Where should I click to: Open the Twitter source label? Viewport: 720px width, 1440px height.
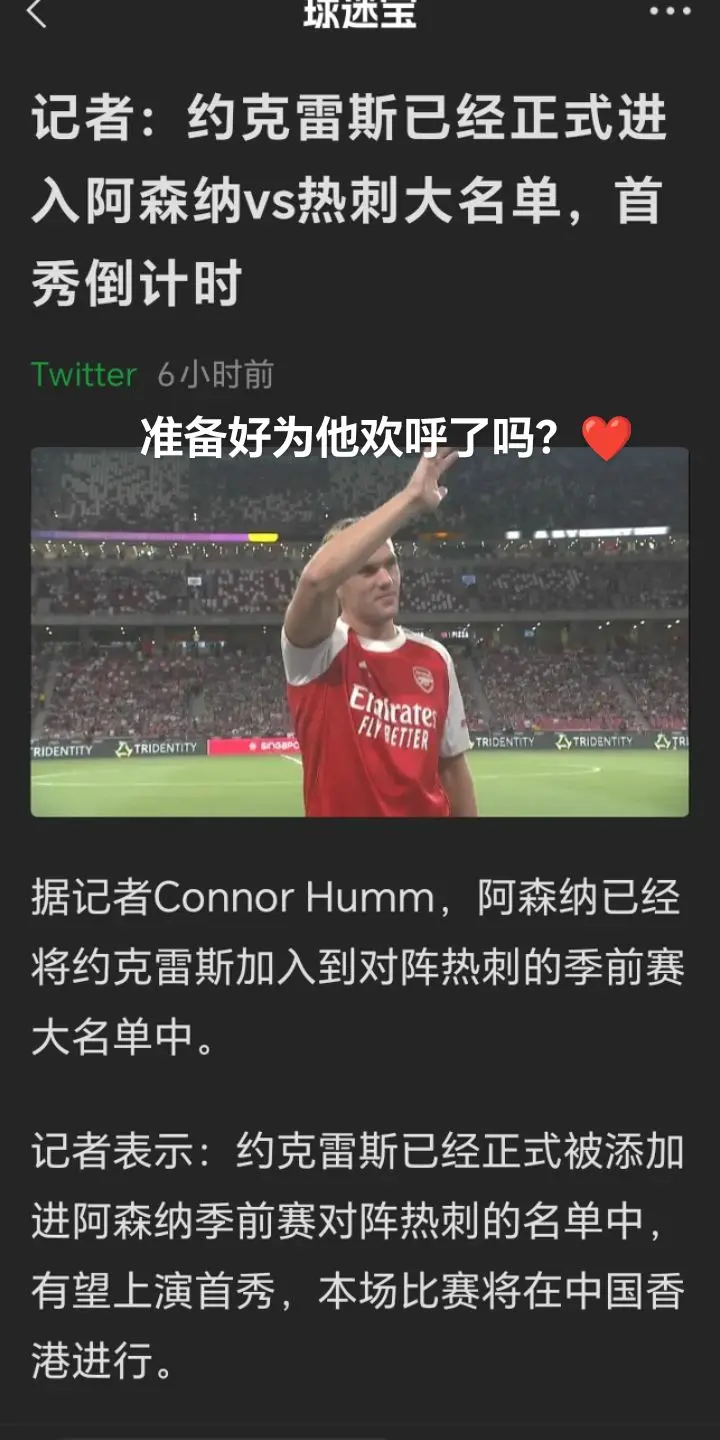click(x=84, y=375)
